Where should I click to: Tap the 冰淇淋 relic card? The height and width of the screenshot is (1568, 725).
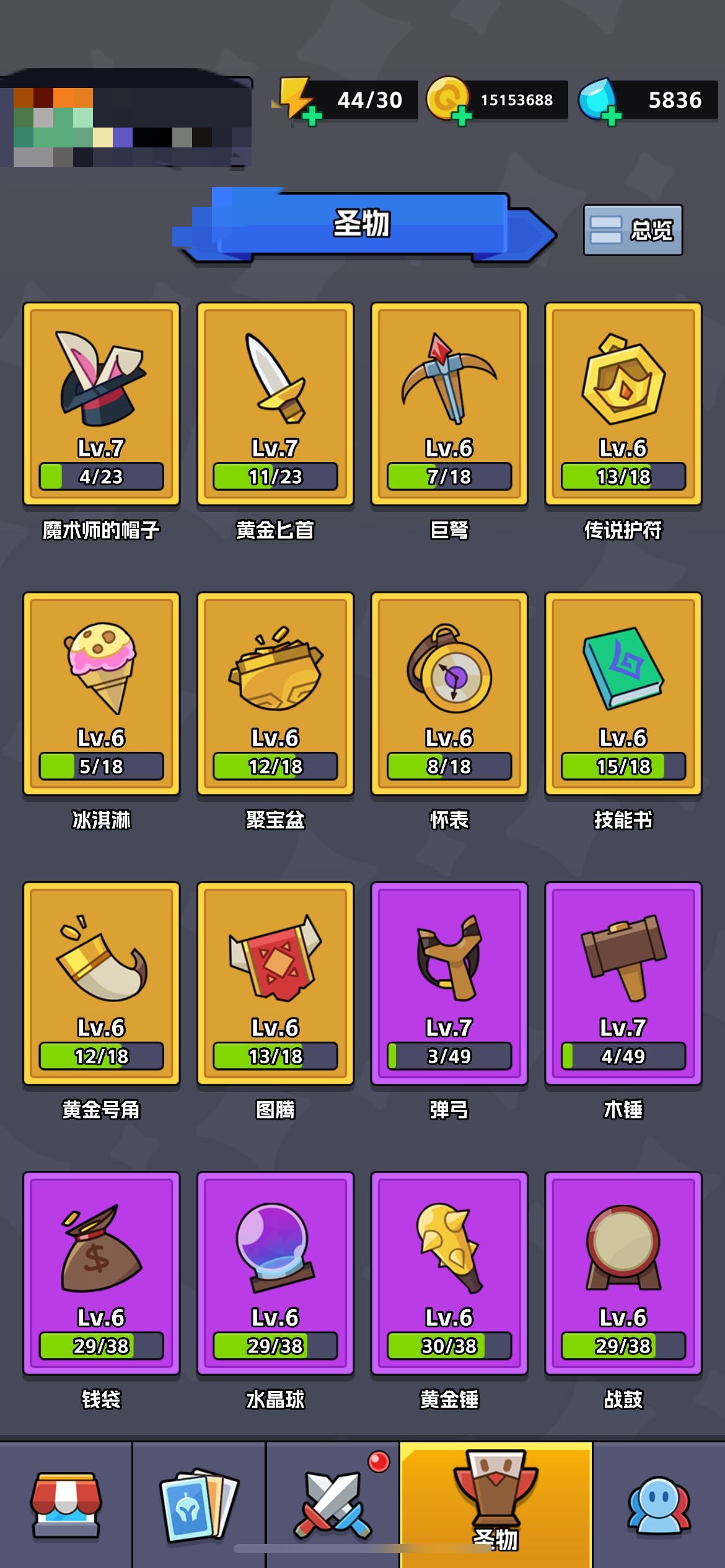(x=102, y=694)
